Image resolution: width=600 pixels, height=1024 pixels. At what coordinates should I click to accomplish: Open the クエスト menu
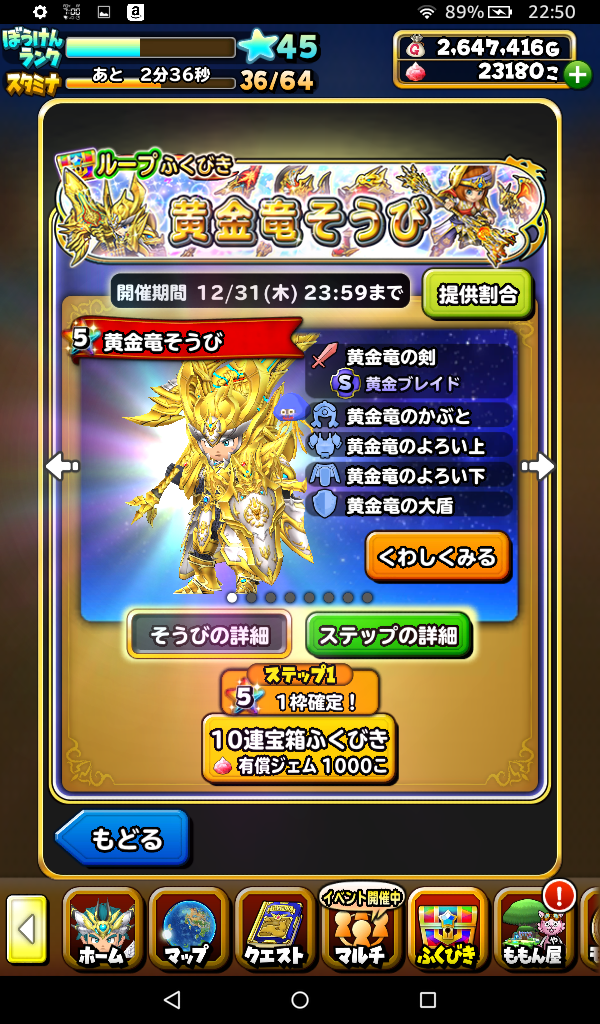pyautogui.click(x=273, y=928)
